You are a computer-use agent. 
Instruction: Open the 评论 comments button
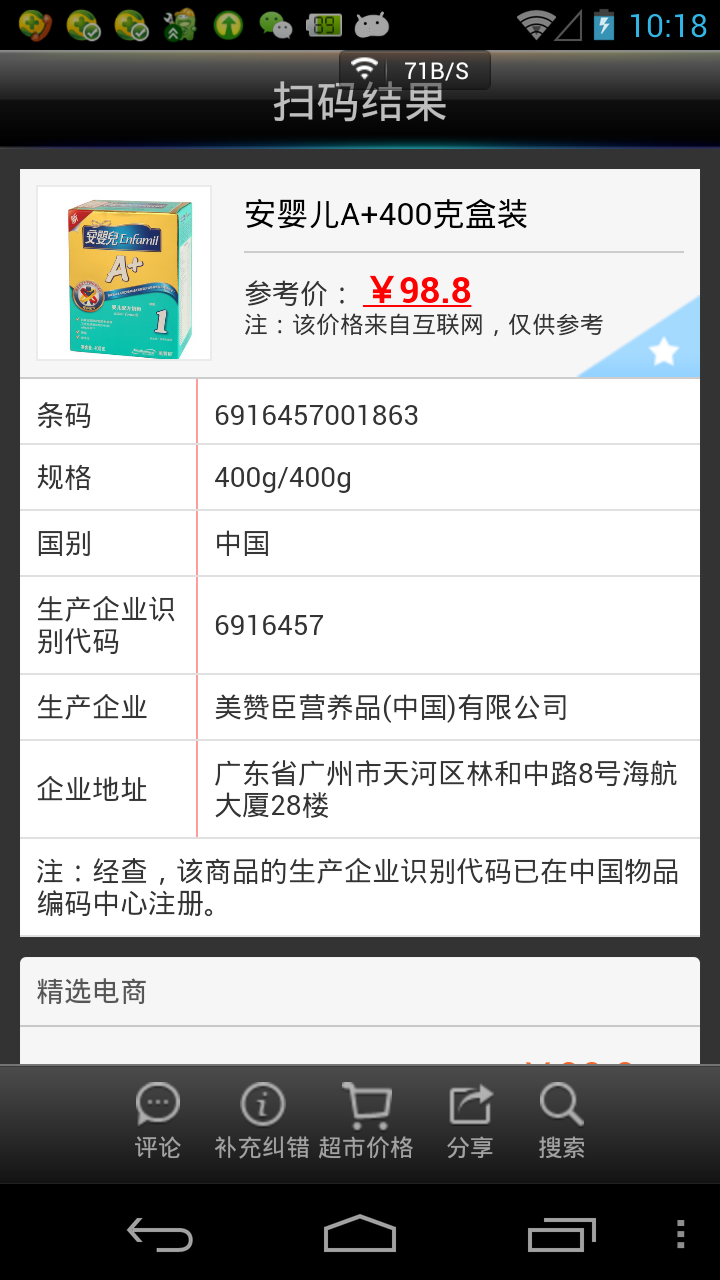tap(158, 1121)
